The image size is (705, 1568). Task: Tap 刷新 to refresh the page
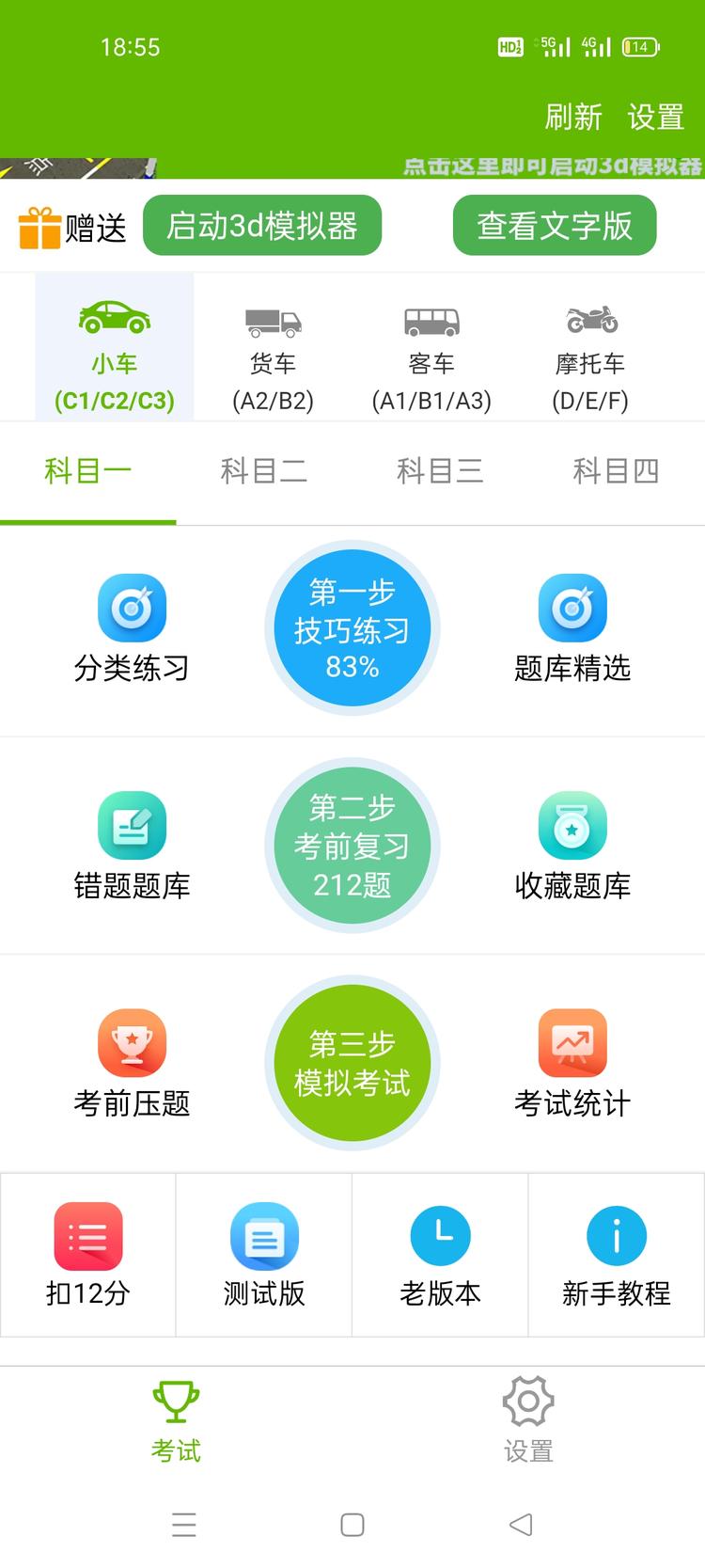click(x=573, y=118)
